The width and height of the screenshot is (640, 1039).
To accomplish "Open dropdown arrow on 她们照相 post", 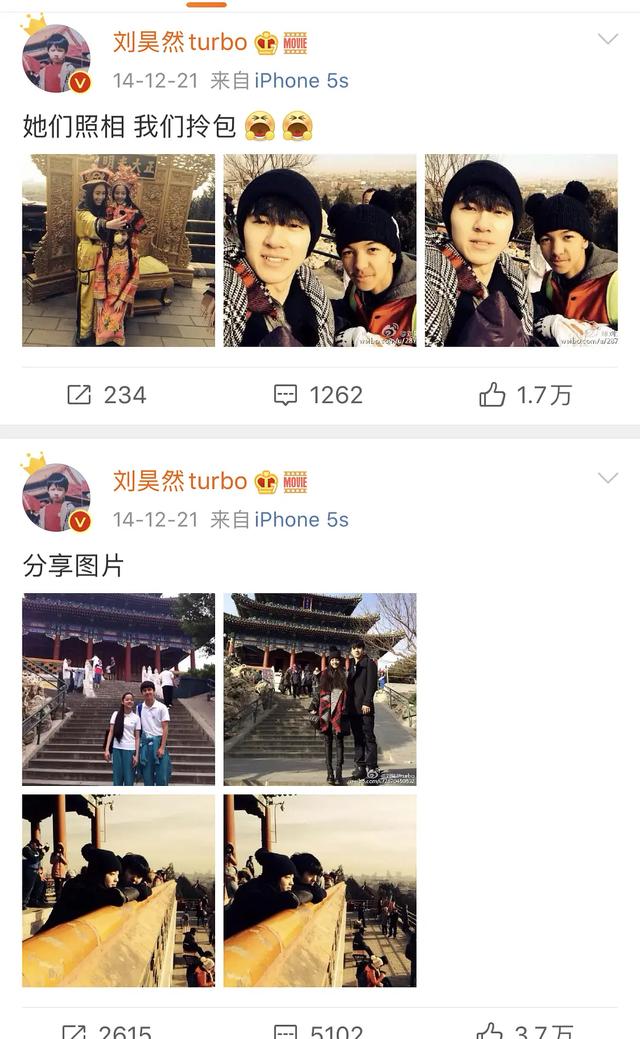I will click(607, 40).
